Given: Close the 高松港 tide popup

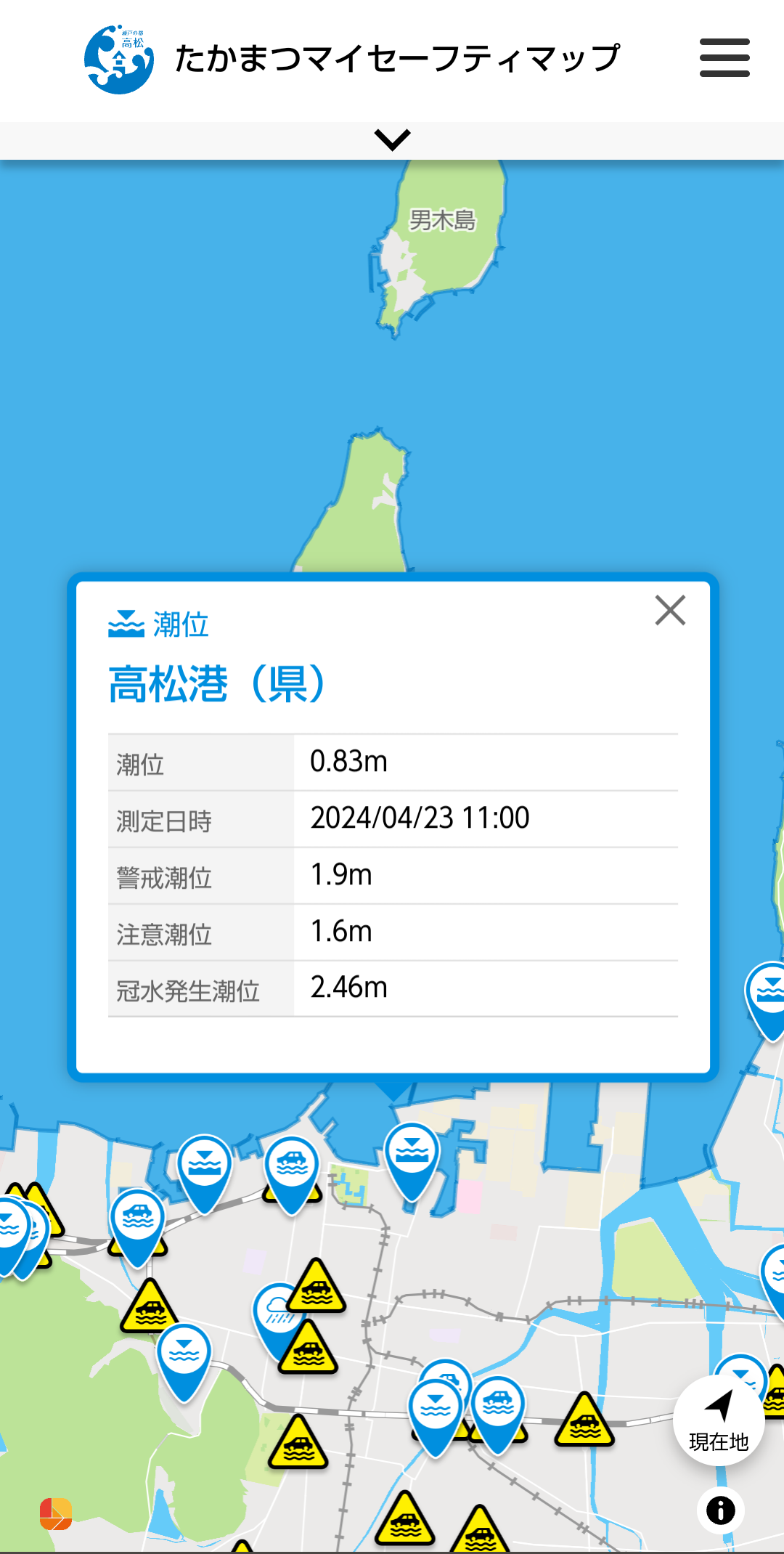Looking at the screenshot, I should [670, 610].
